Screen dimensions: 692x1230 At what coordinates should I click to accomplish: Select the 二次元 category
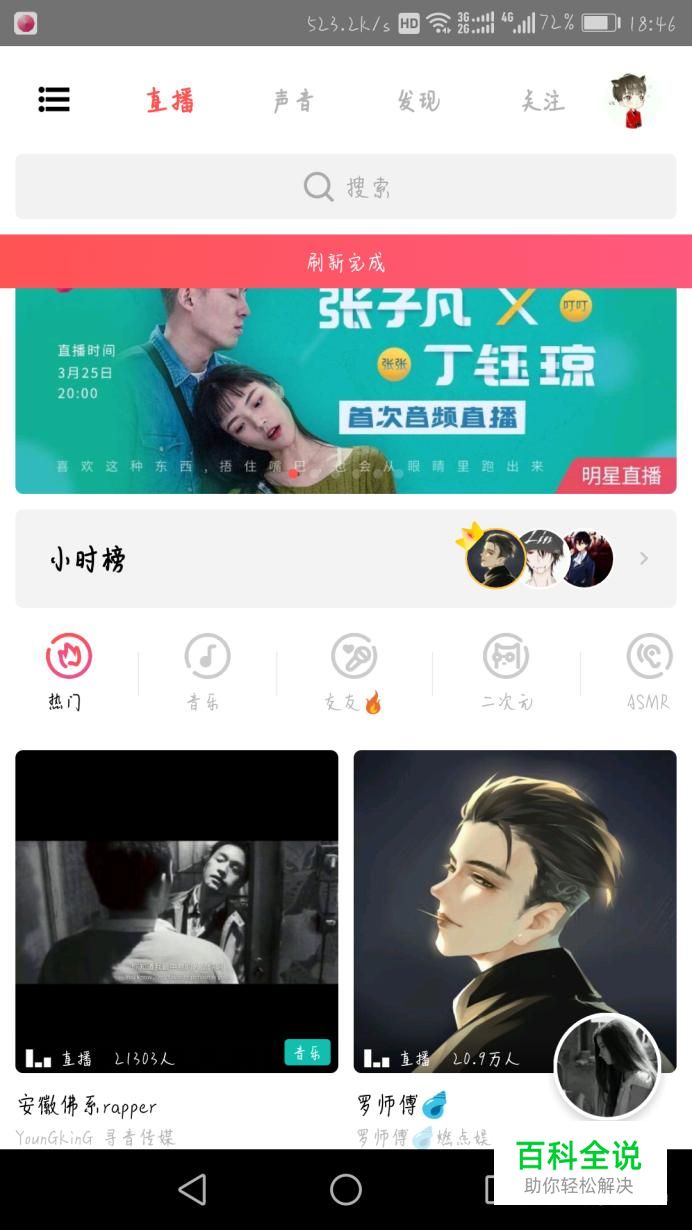click(x=506, y=672)
